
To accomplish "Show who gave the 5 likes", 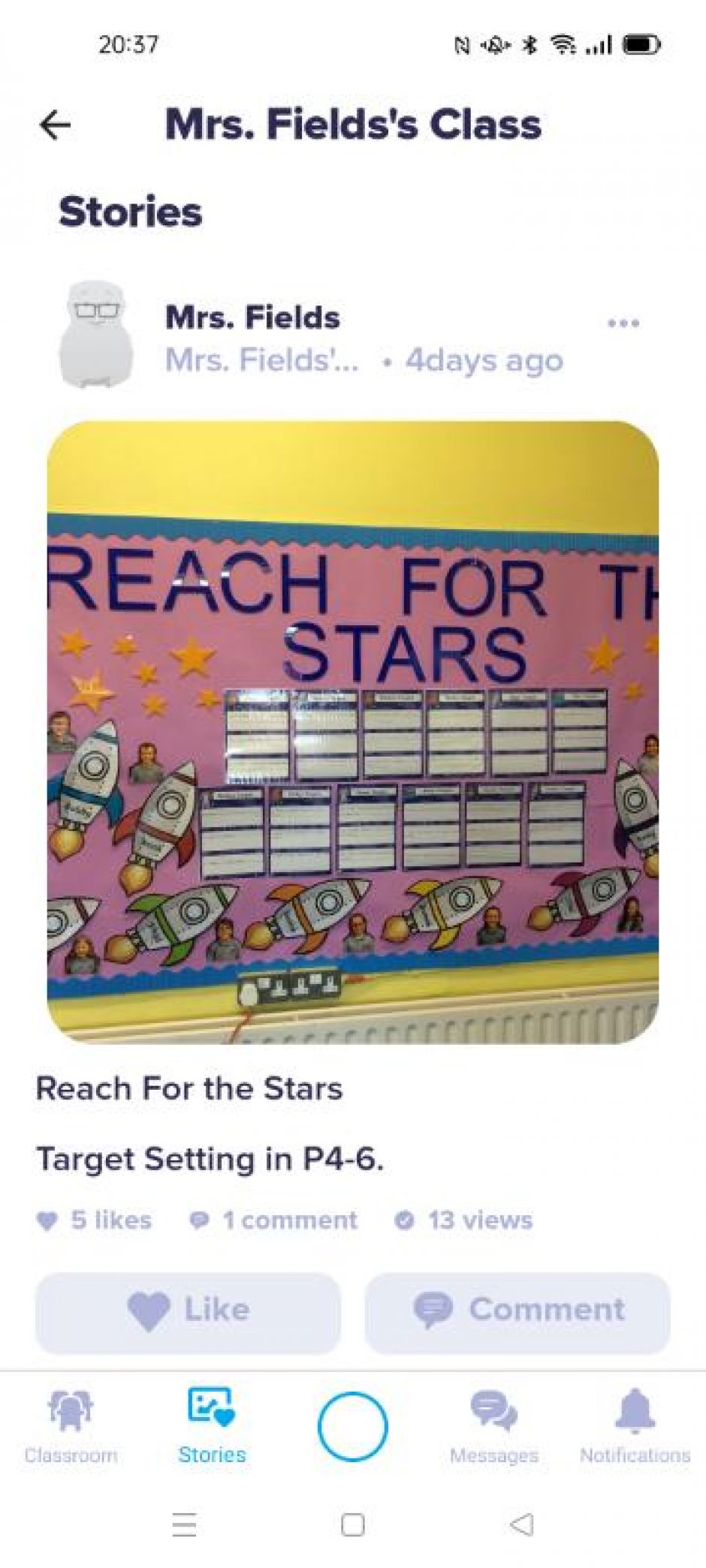I will (x=95, y=1220).
